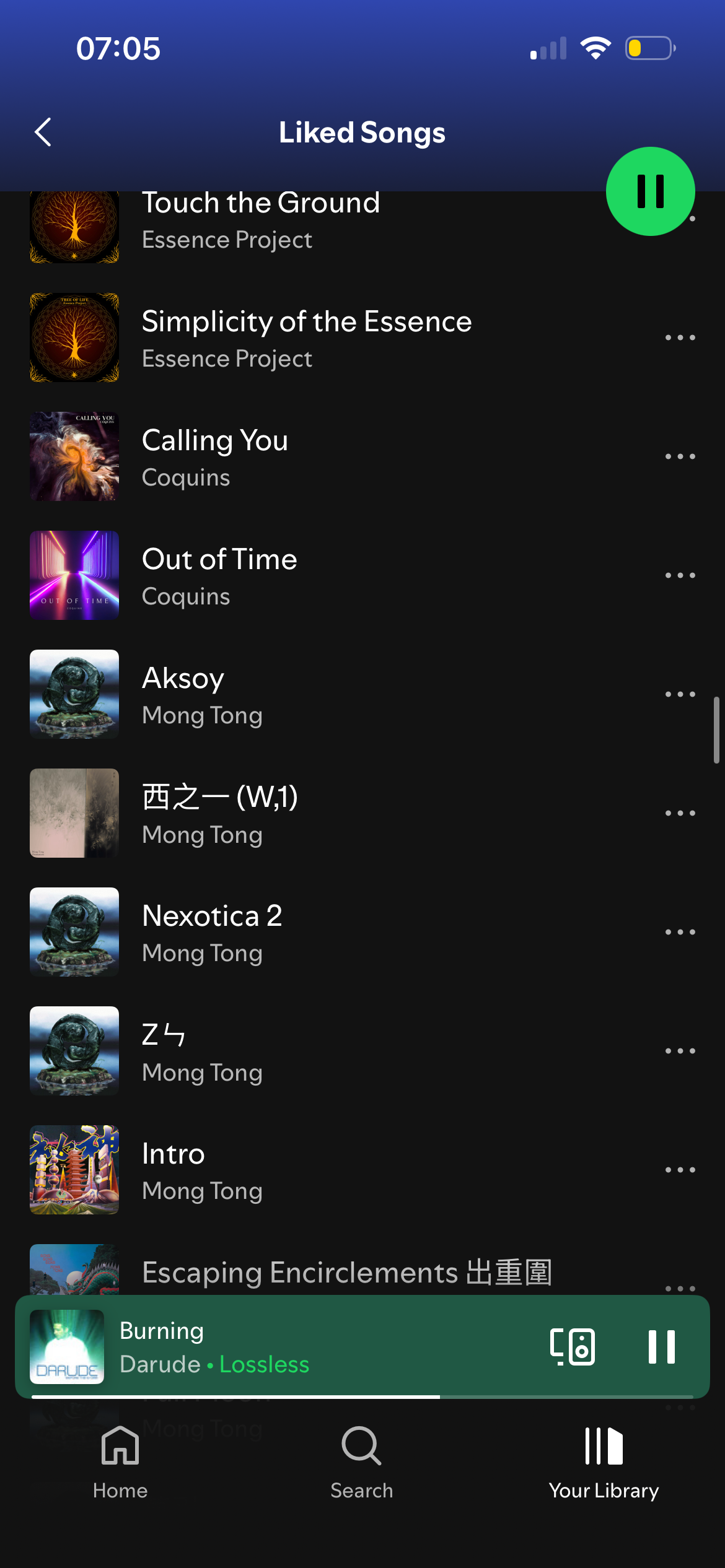Viewport: 725px width, 1568px height.
Task: Go back from Liked Songs
Action: (43, 132)
